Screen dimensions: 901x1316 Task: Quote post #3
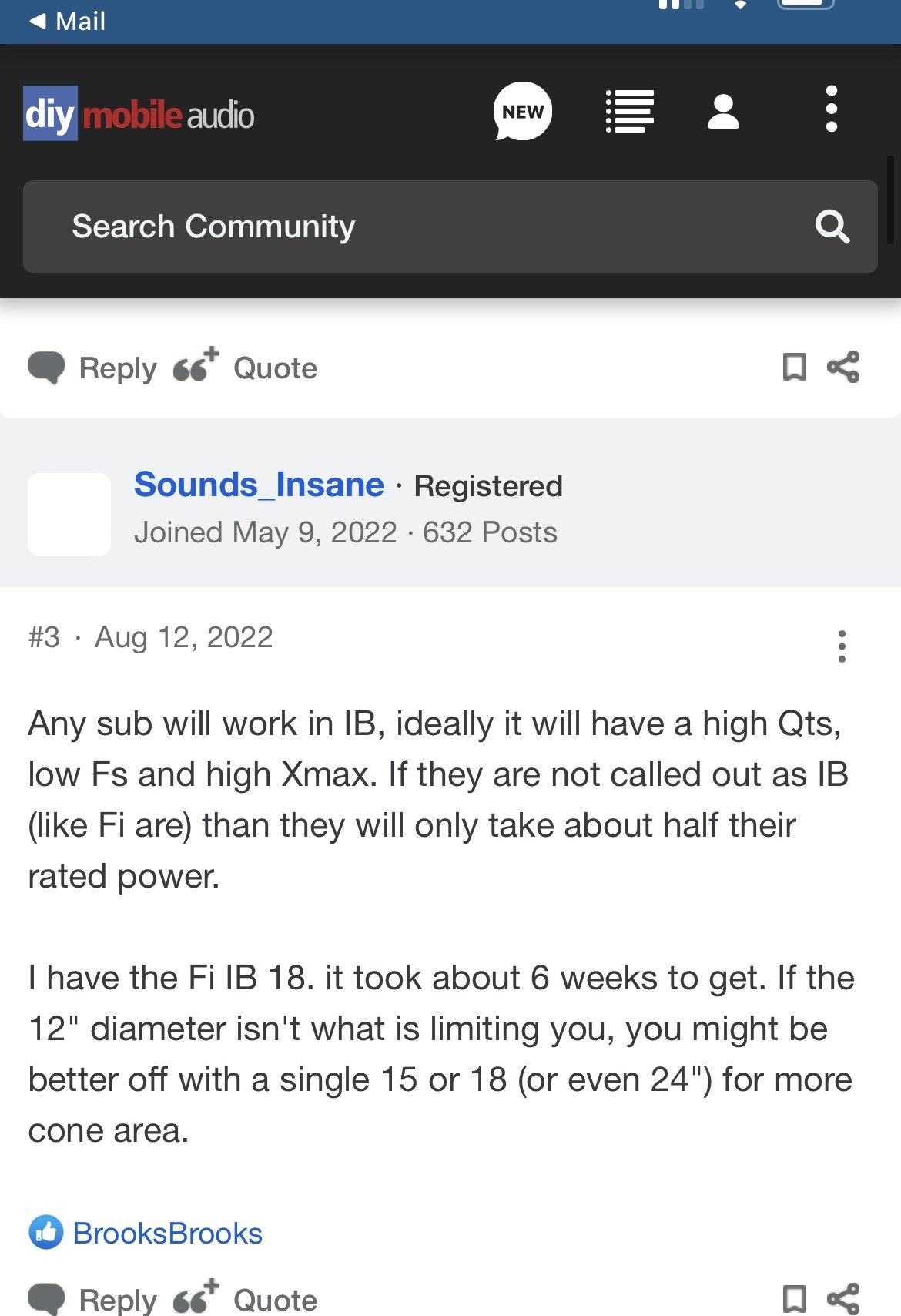[x=246, y=1299]
